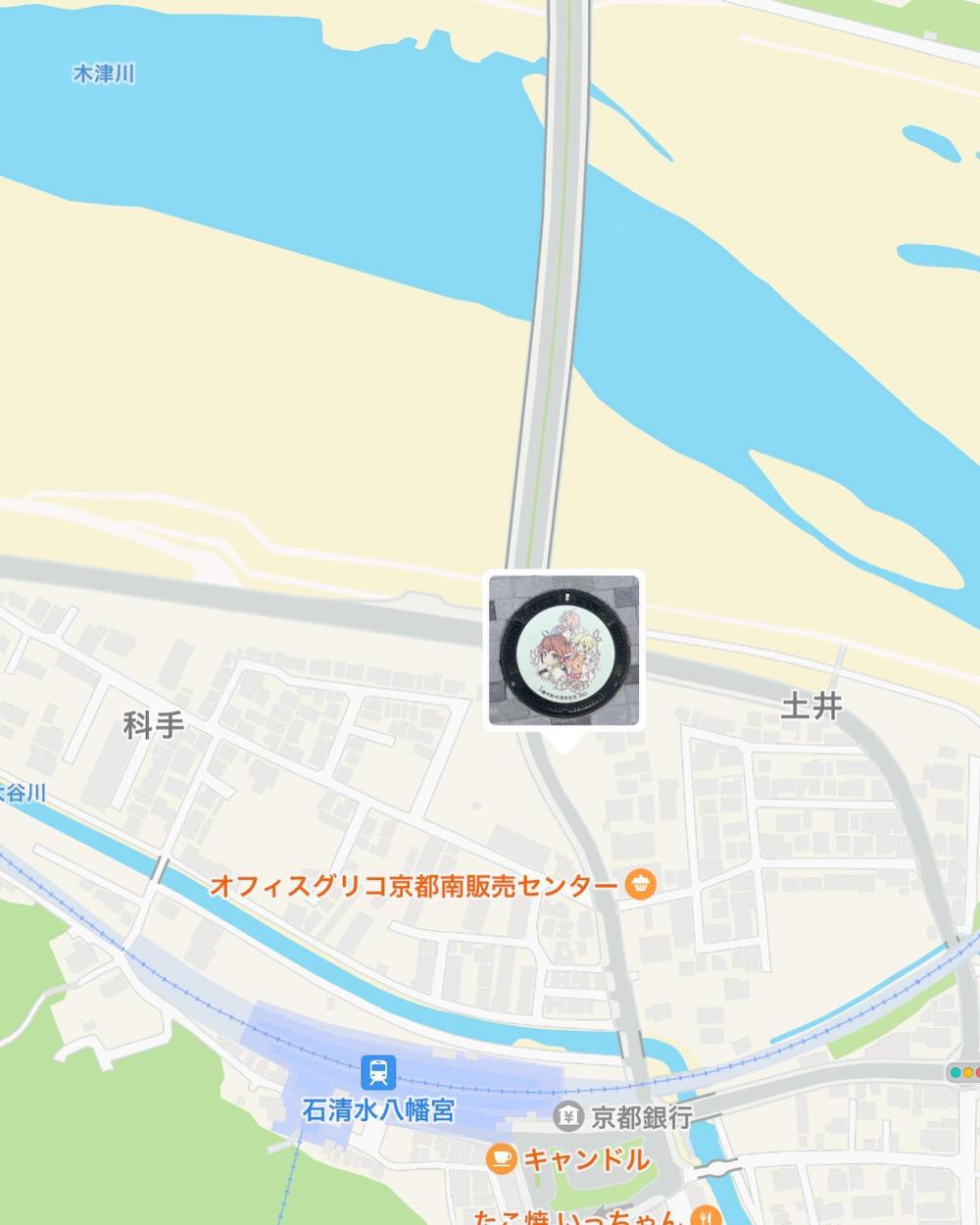Viewport: 980px width, 1225px height.
Task: Select the 石清水八幡宮 station marker
Action: point(377,1073)
